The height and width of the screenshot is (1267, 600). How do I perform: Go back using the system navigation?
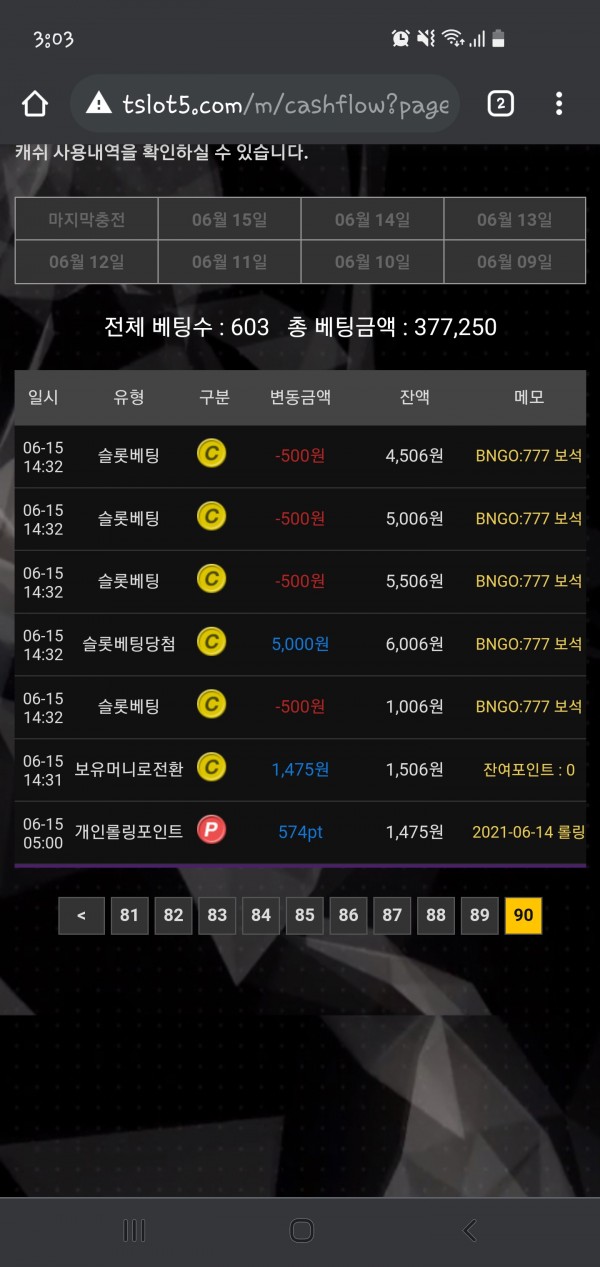coord(469,1231)
